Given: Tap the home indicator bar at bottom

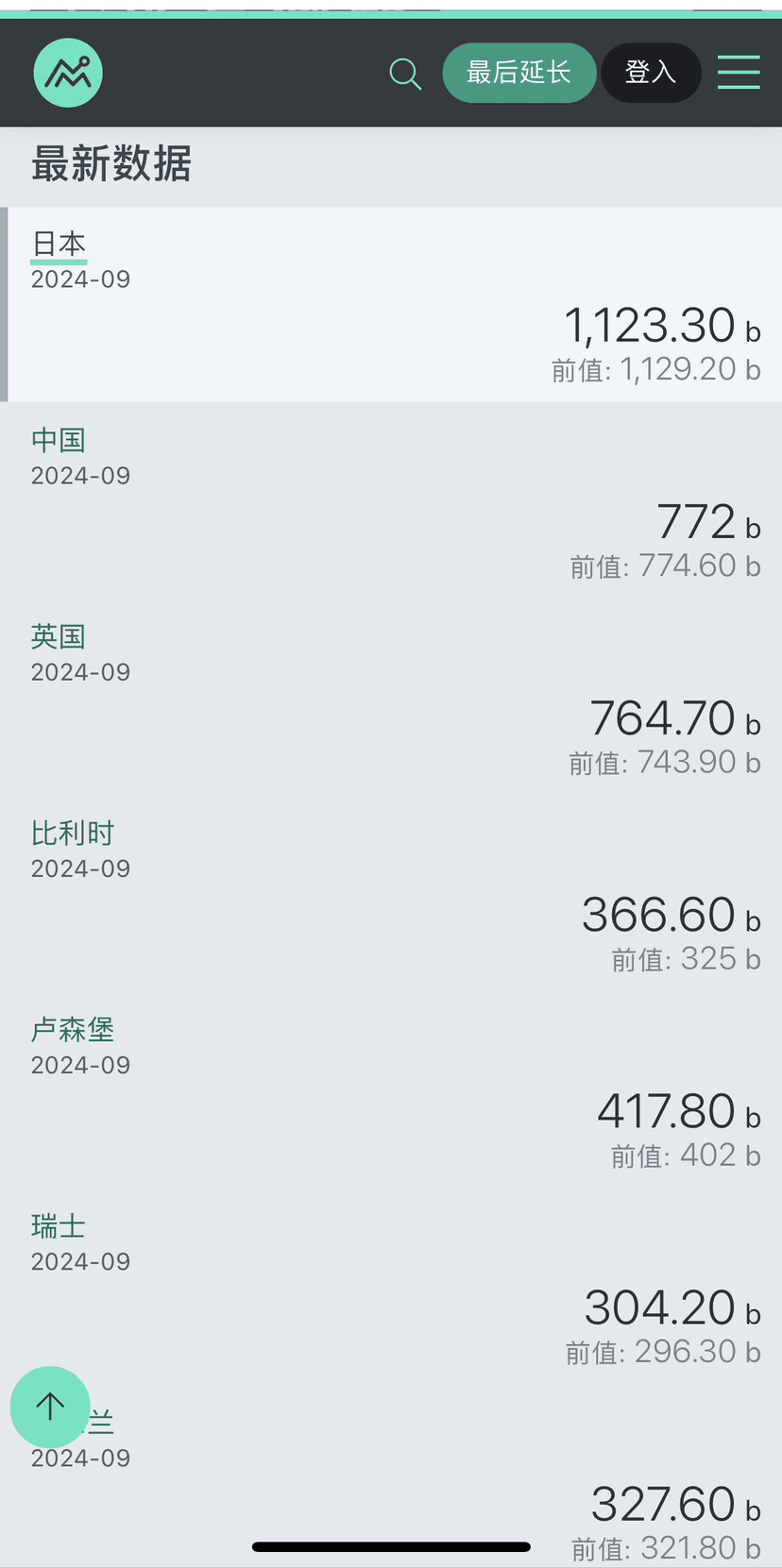Looking at the screenshot, I should [391, 1539].
